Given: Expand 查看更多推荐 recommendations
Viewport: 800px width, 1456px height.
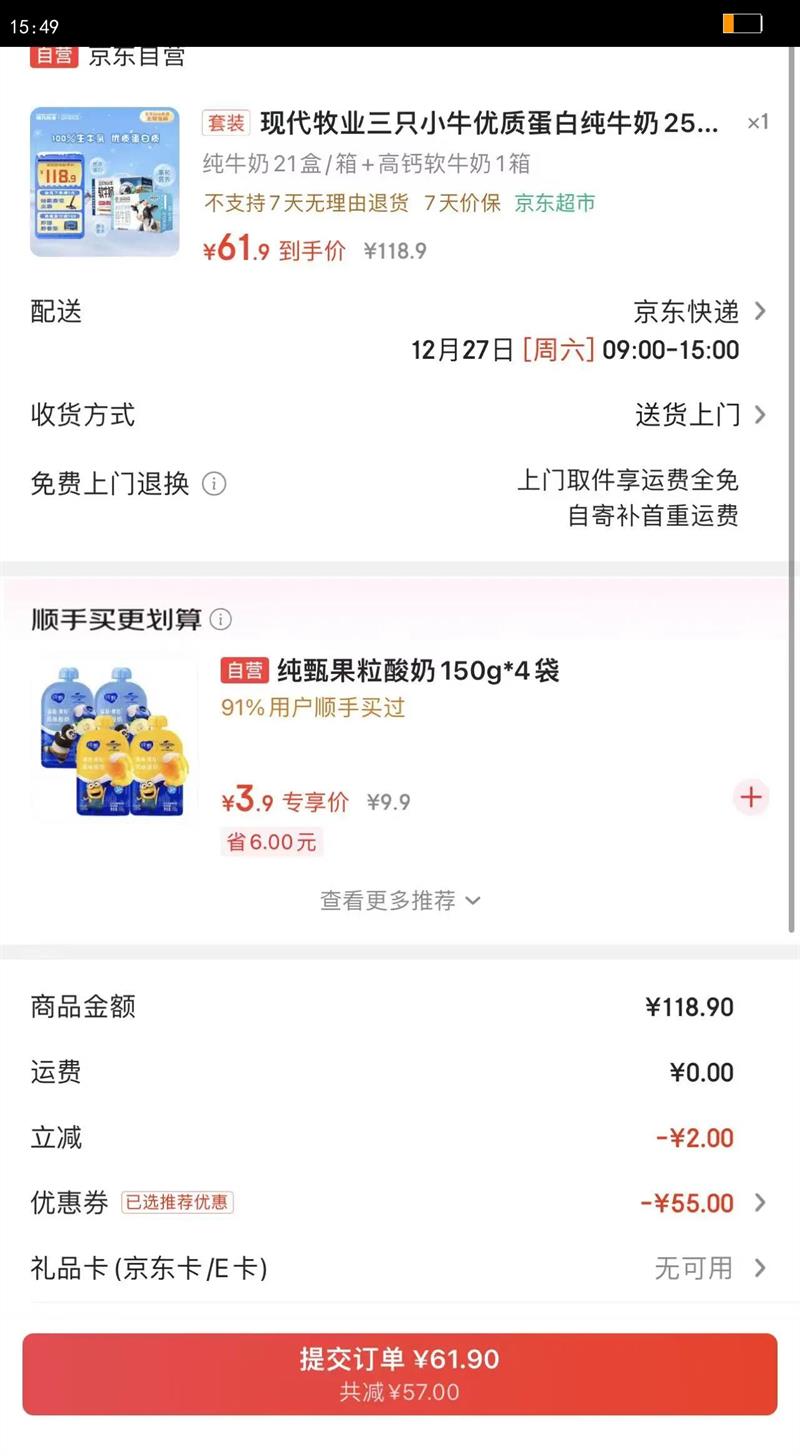Looking at the screenshot, I should coord(400,900).
